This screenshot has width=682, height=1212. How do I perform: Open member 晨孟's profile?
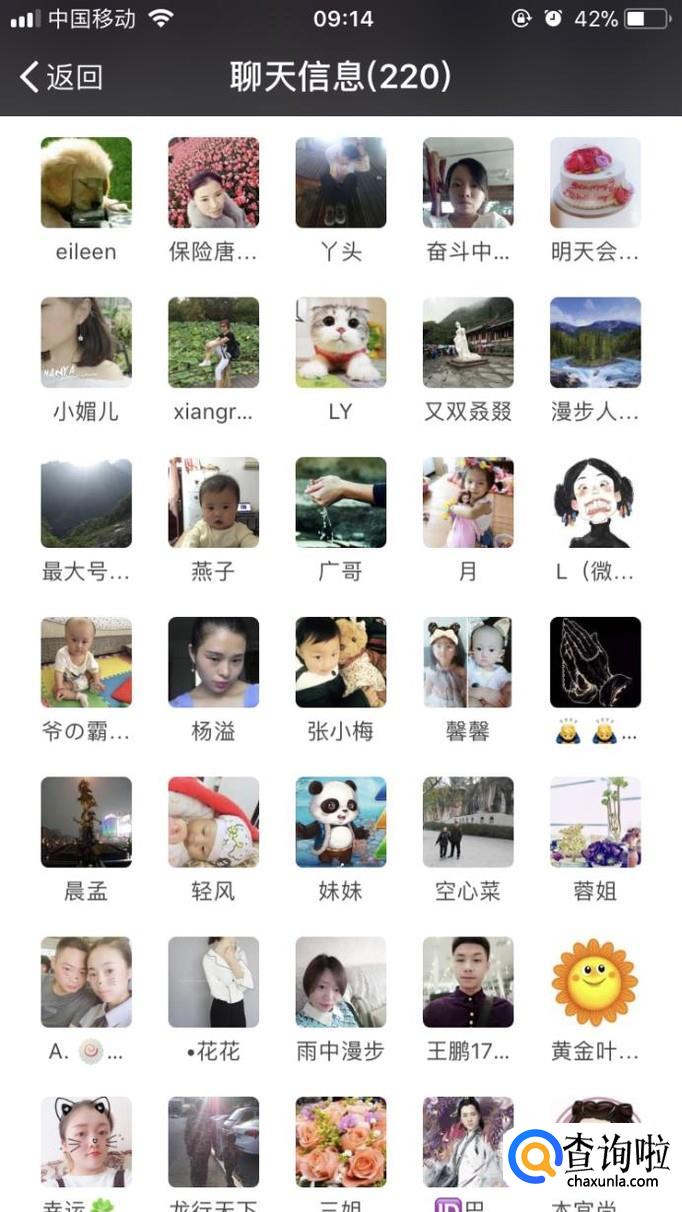tap(86, 823)
